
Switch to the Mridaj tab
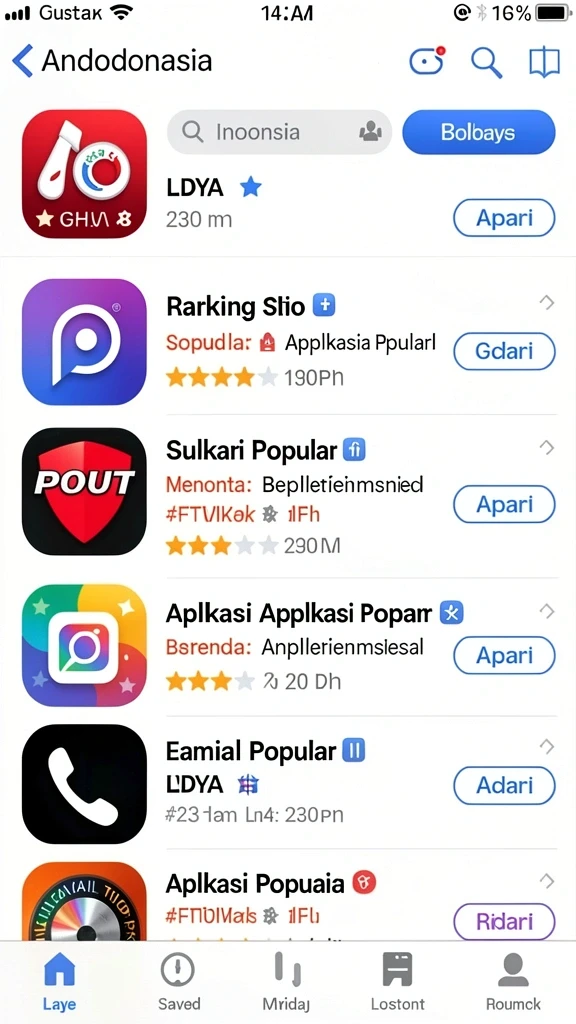pyautogui.click(x=285, y=982)
